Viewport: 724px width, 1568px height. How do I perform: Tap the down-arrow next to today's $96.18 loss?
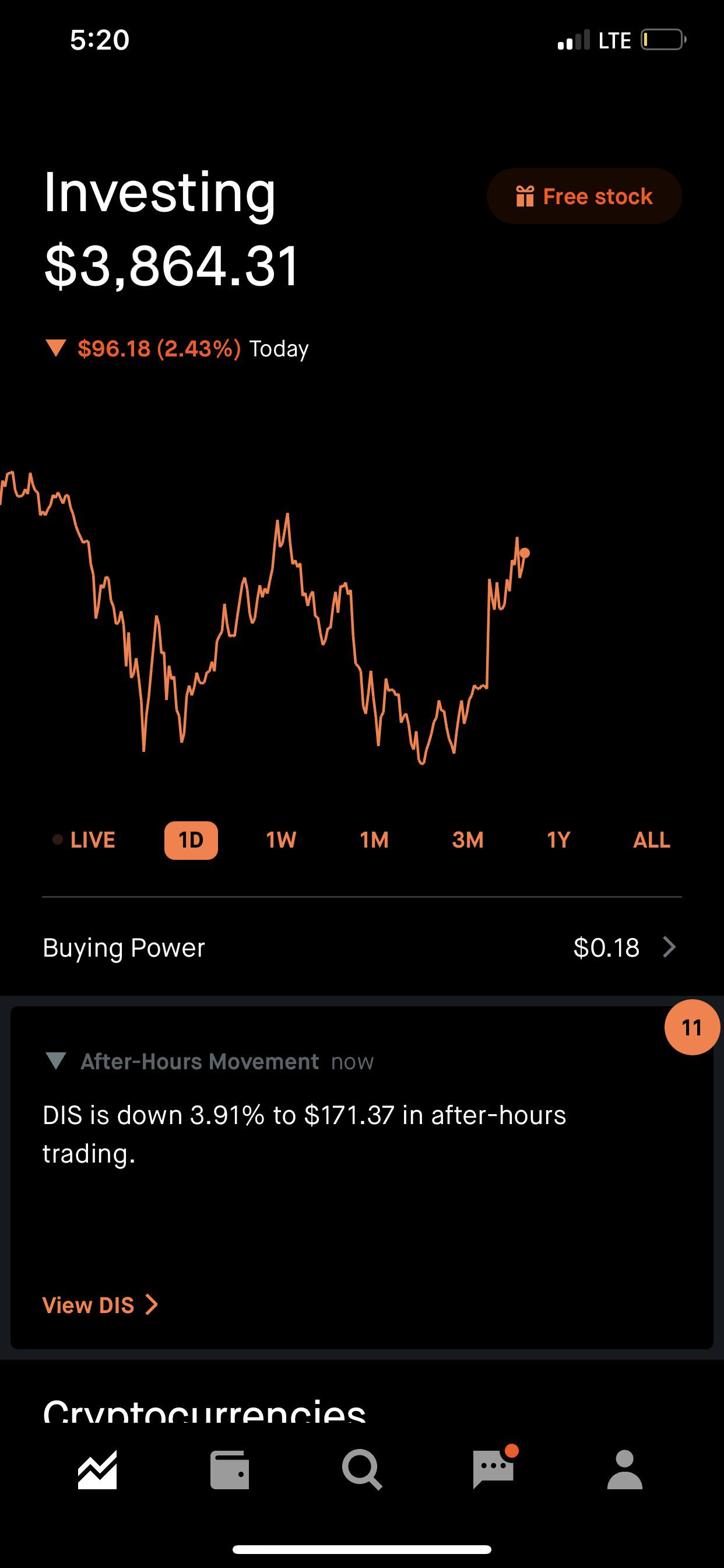(57, 348)
